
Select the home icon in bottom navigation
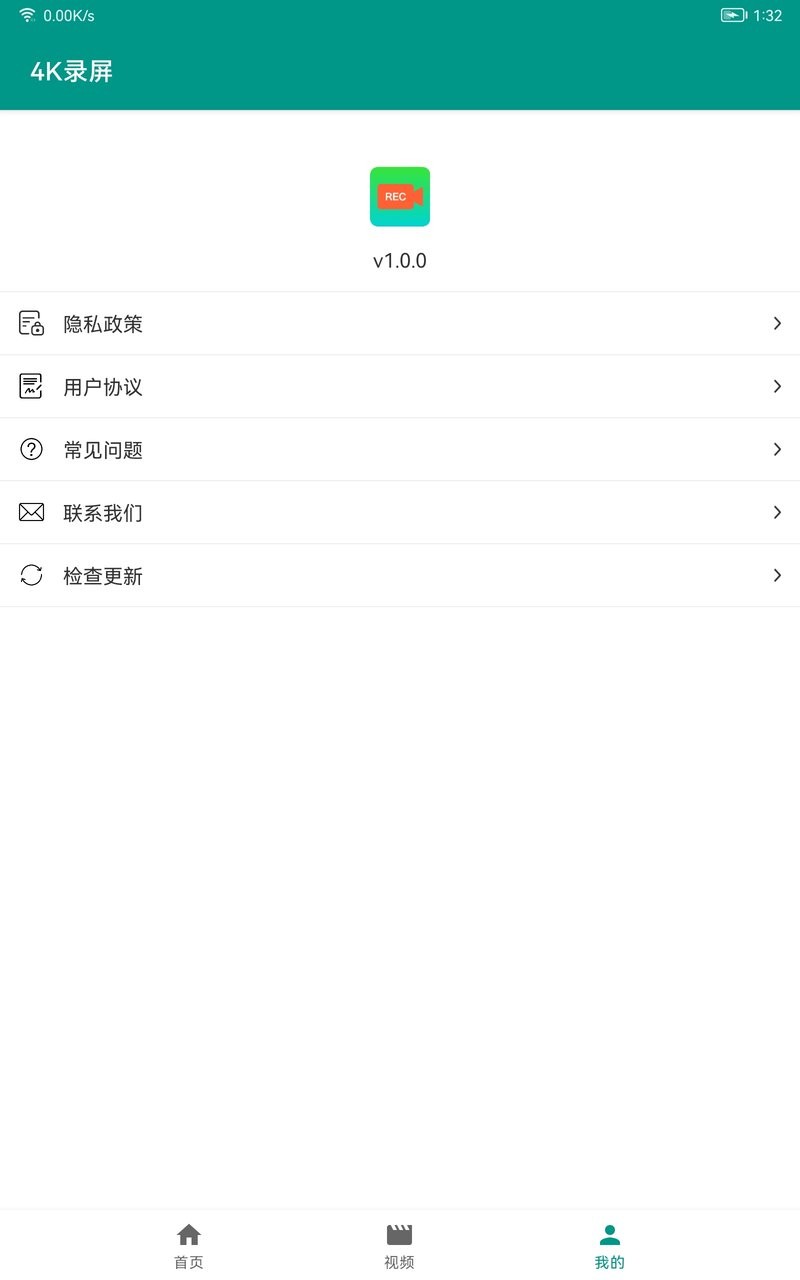pyautogui.click(x=188, y=1234)
